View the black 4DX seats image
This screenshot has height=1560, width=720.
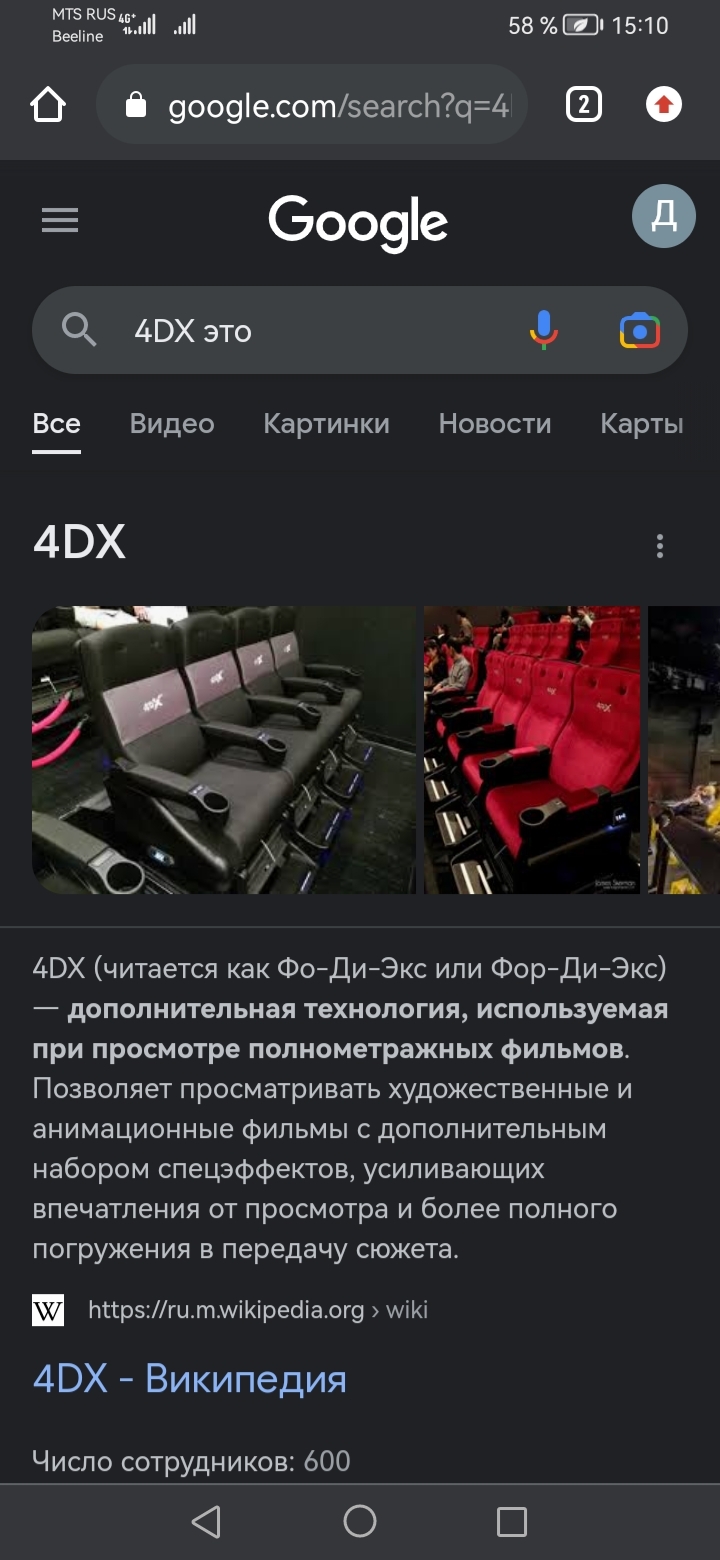tap(224, 750)
